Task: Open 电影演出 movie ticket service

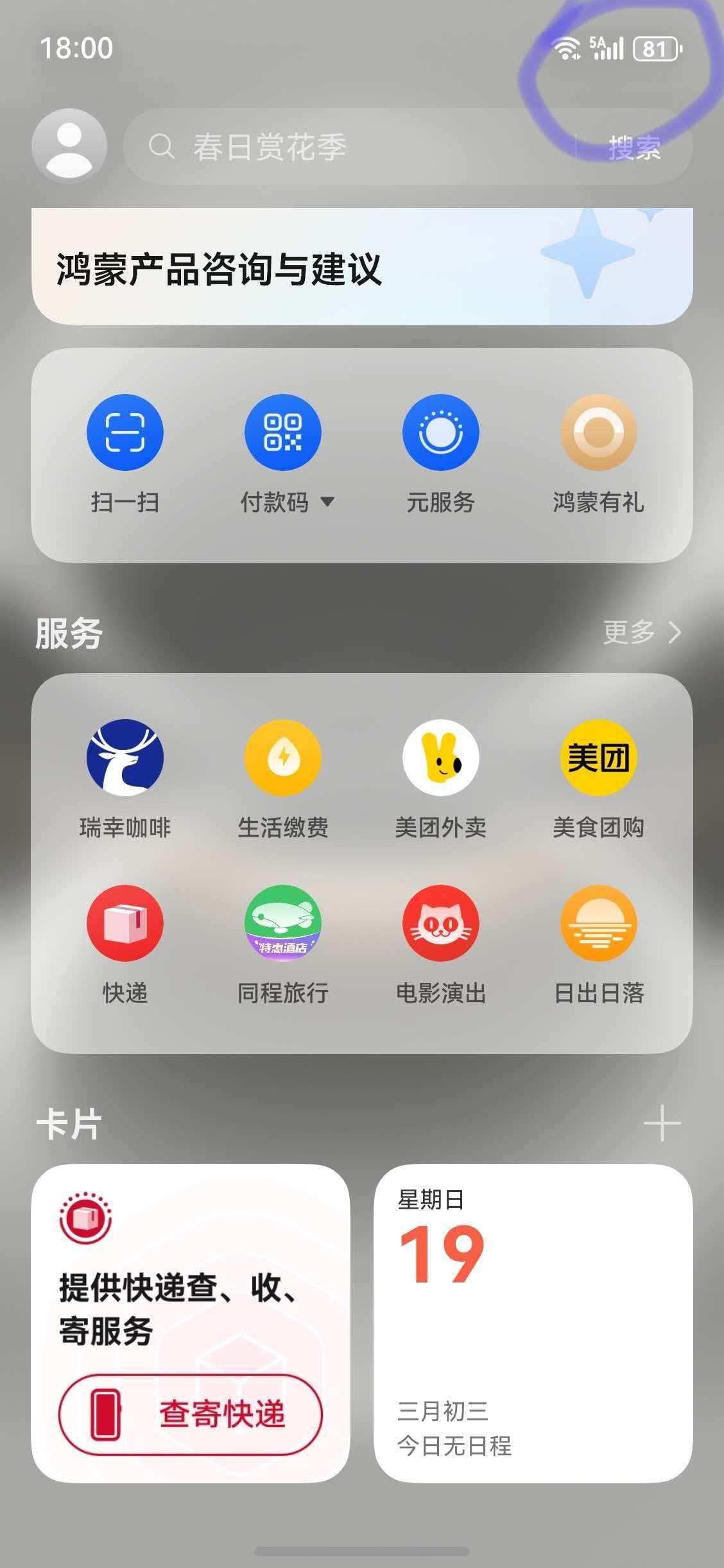Action: (442, 924)
